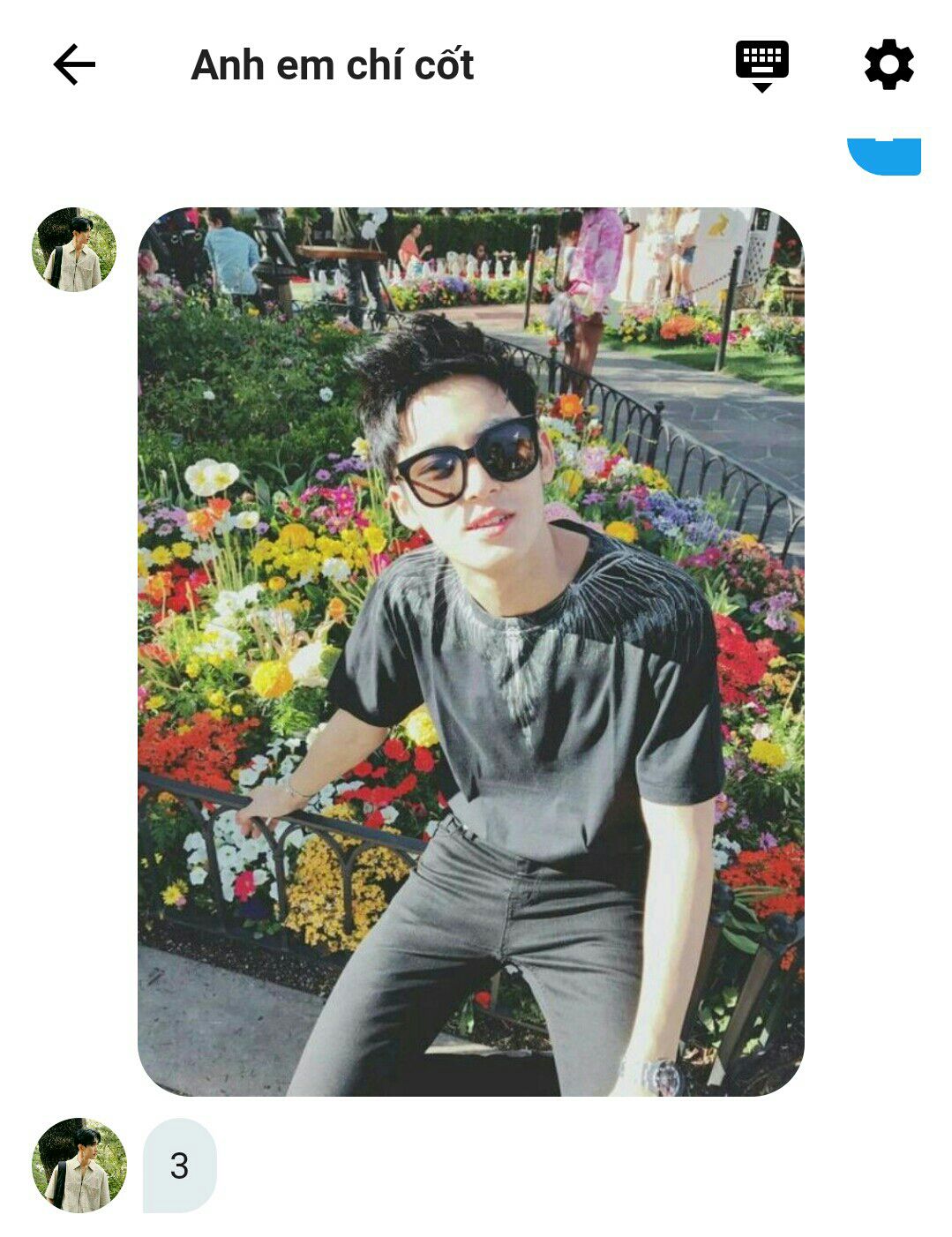The image size is (952, 1237).
Task: Show the keyboard via the keyboard icon
Action: [761, 64]
